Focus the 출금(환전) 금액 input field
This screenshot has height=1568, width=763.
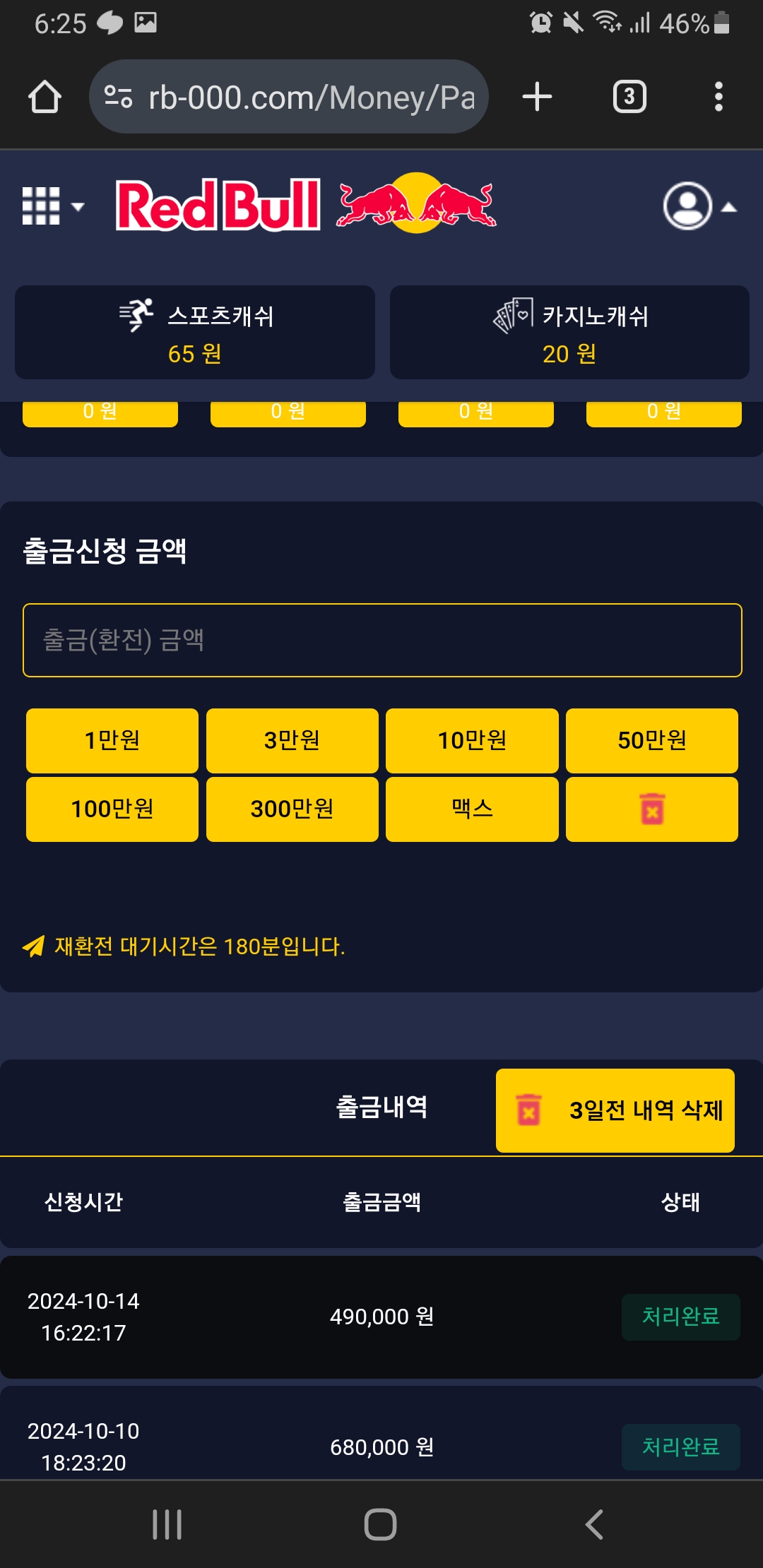point(382,640)
